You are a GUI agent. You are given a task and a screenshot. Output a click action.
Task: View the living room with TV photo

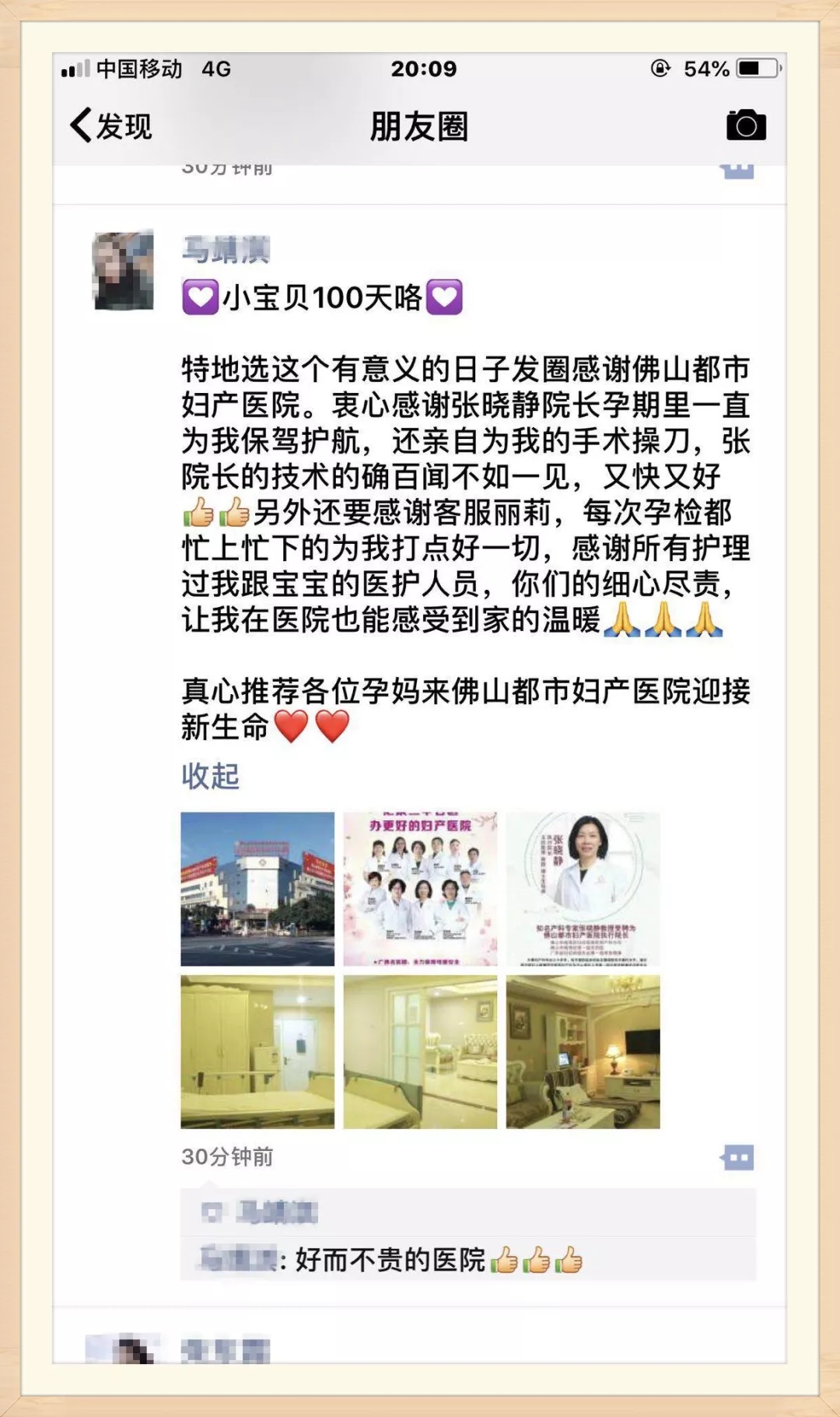[x=583, y=1051]
